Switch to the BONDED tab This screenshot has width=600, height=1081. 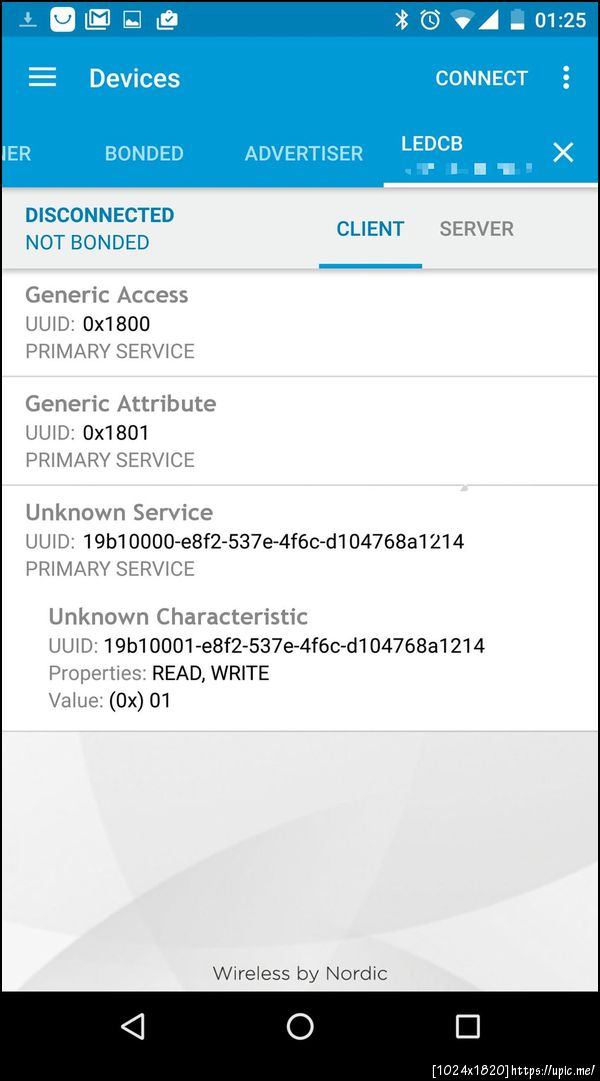point(144,153)
